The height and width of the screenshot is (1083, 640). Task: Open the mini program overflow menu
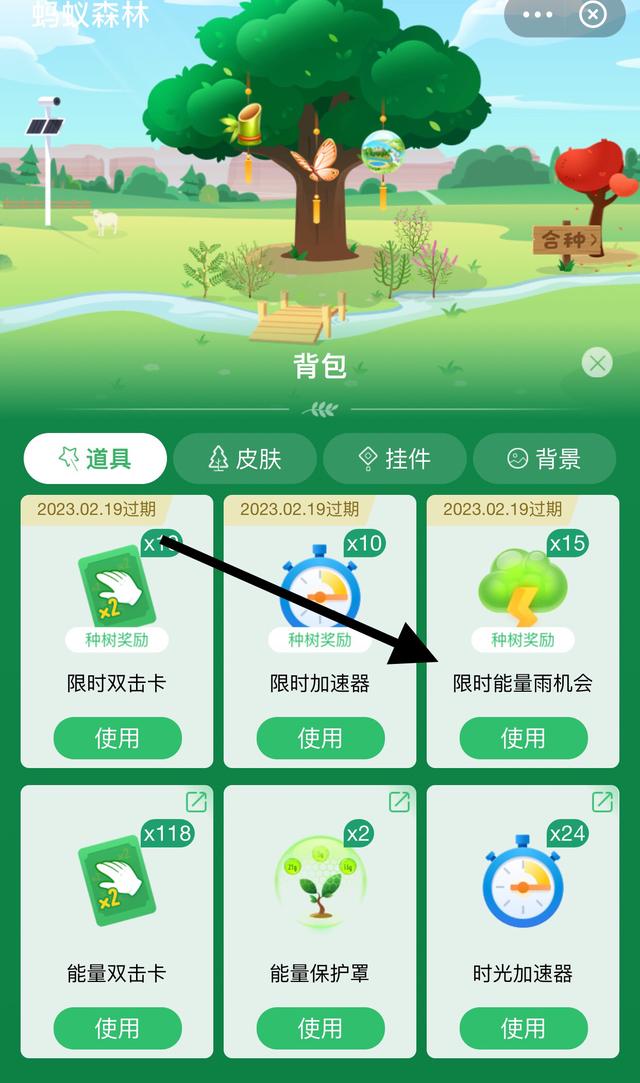[538, 15]
